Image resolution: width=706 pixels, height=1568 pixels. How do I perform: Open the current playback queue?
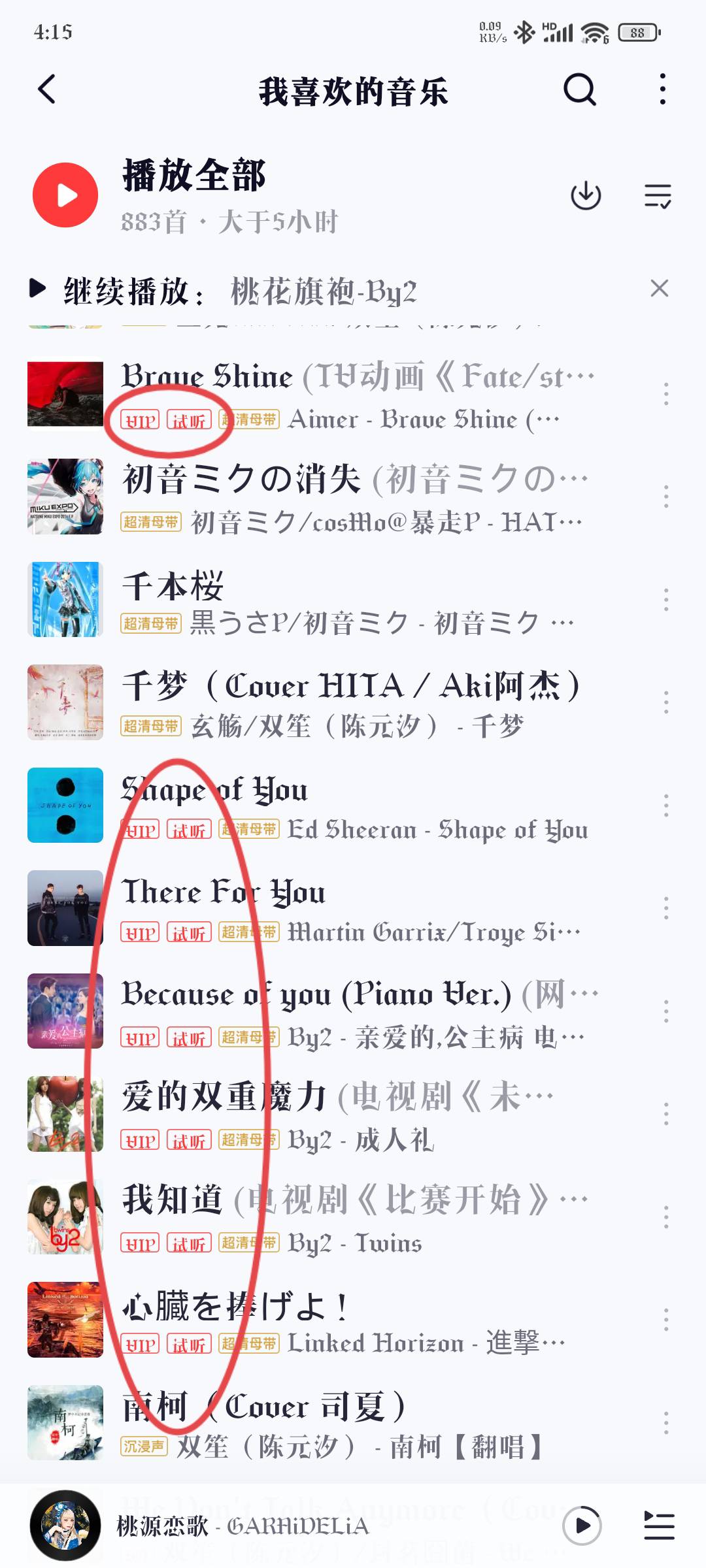(x=658, y=1526)
